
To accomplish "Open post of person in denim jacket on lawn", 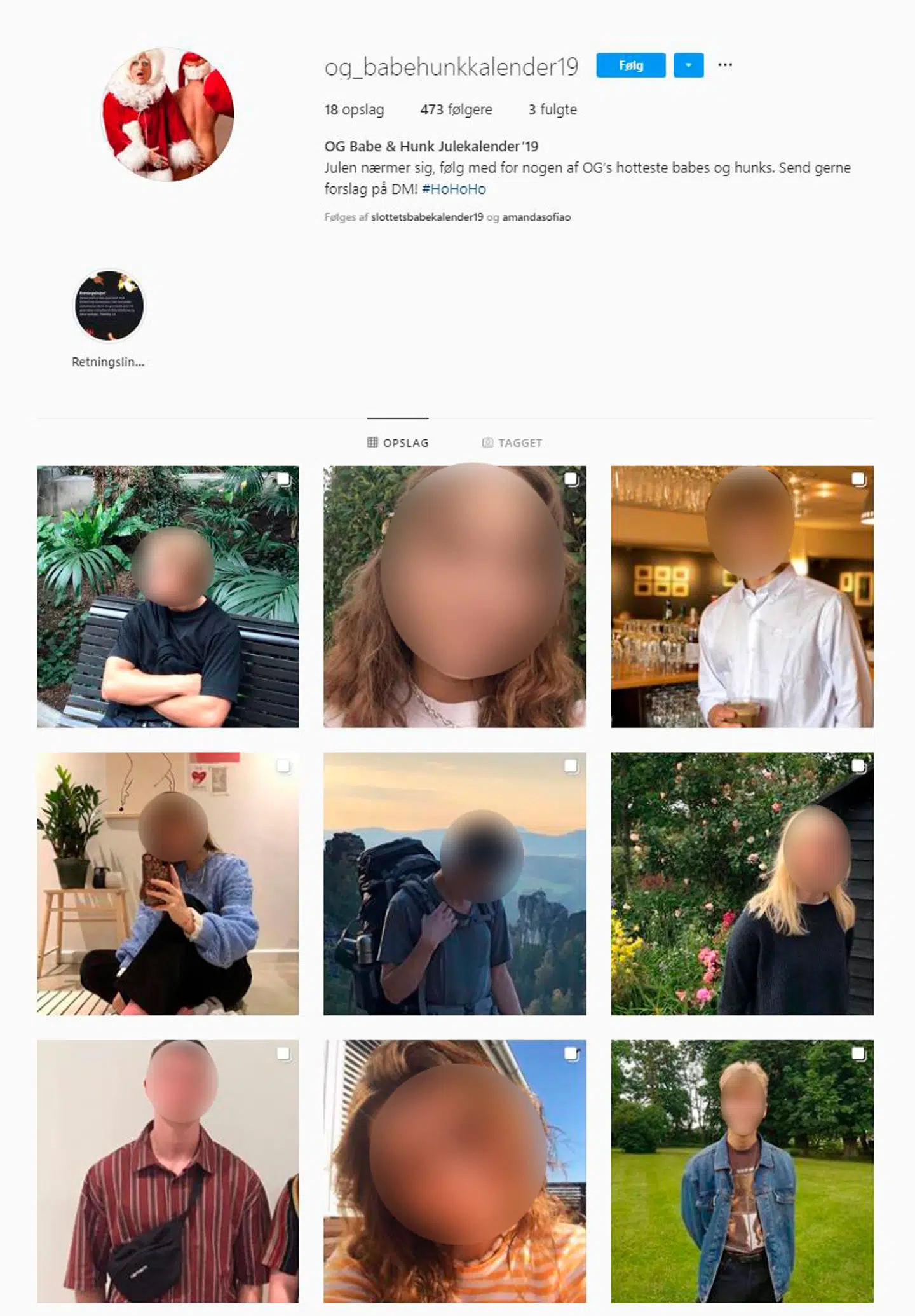I will (742, 1171).
